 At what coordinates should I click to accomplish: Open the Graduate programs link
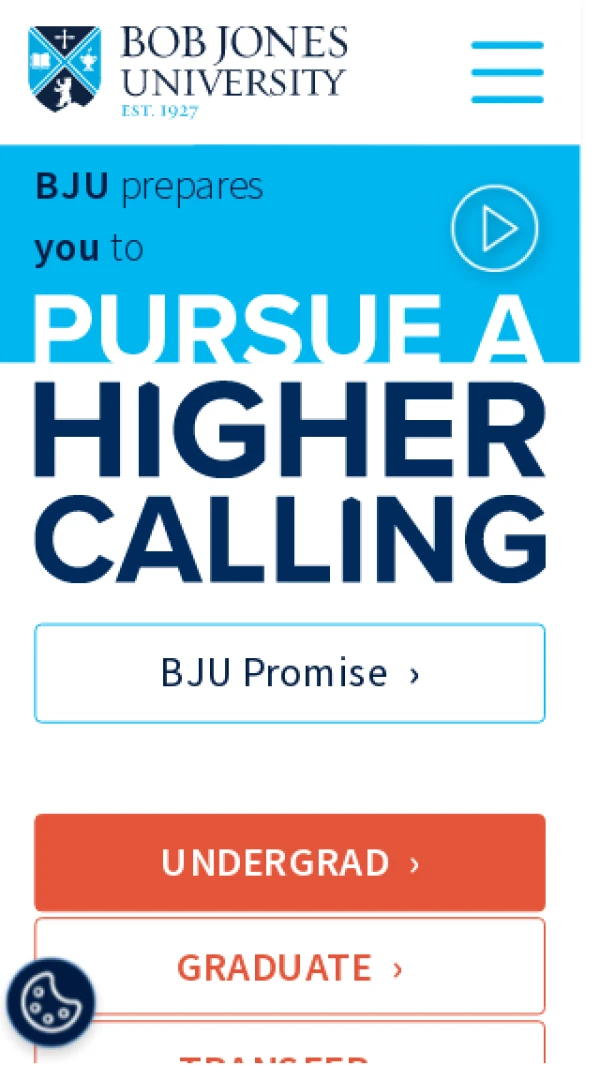click(289, 967)
